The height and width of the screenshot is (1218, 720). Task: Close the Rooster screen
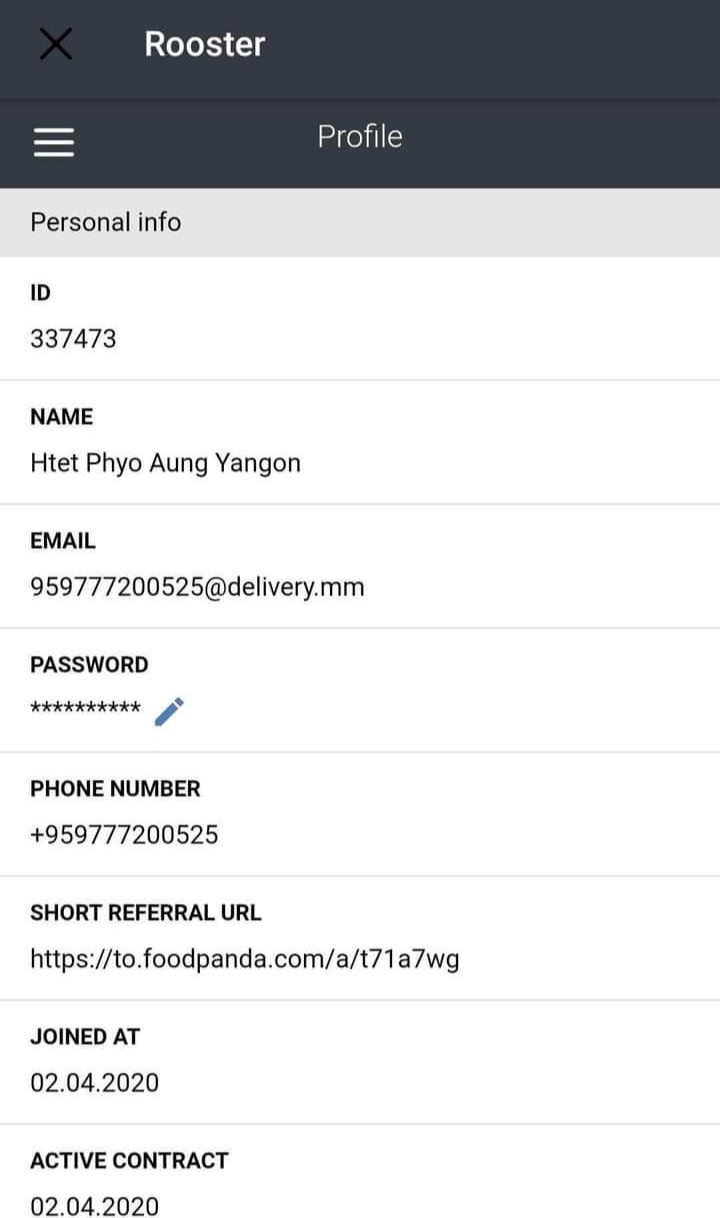click(x=55, y=44)
